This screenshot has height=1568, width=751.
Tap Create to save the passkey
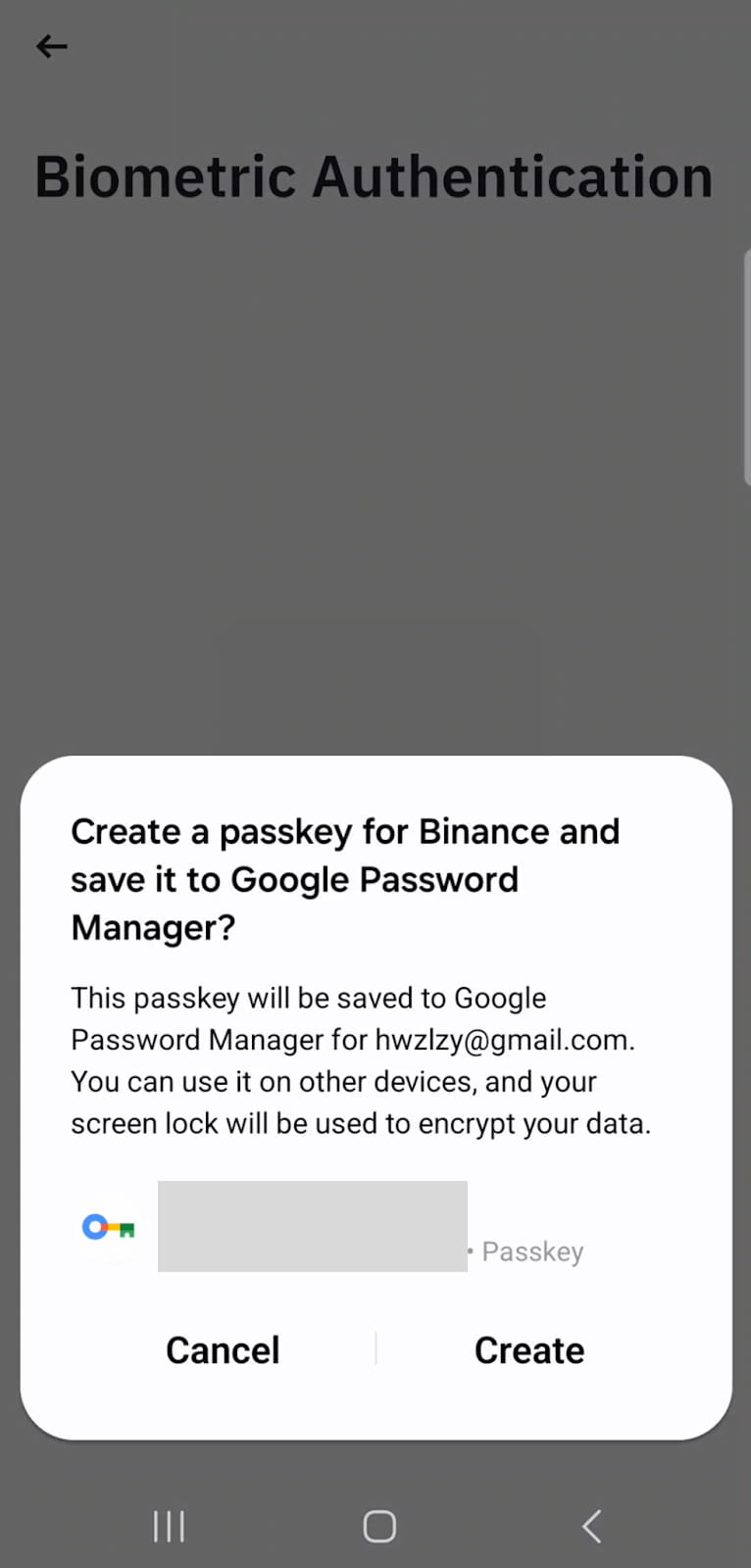(x=528, y=1350)
